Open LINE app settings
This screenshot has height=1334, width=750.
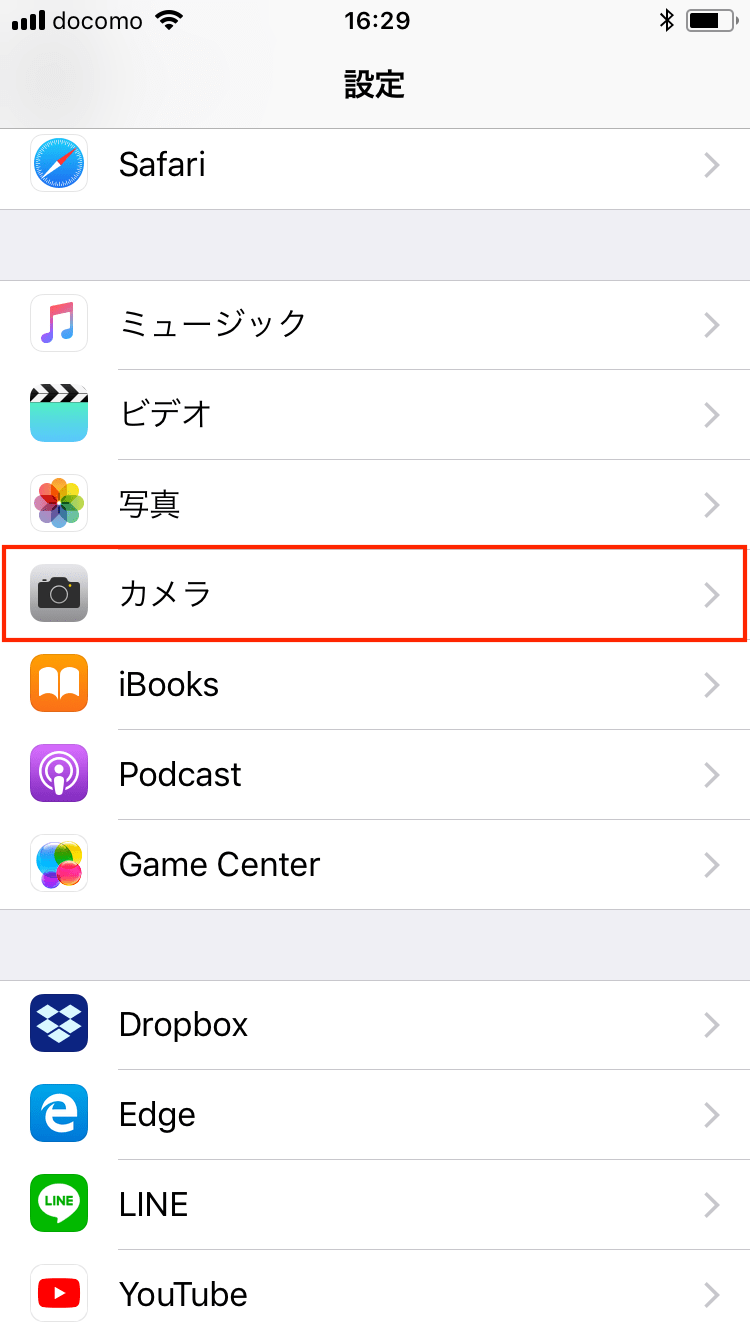coord(375,1205)
